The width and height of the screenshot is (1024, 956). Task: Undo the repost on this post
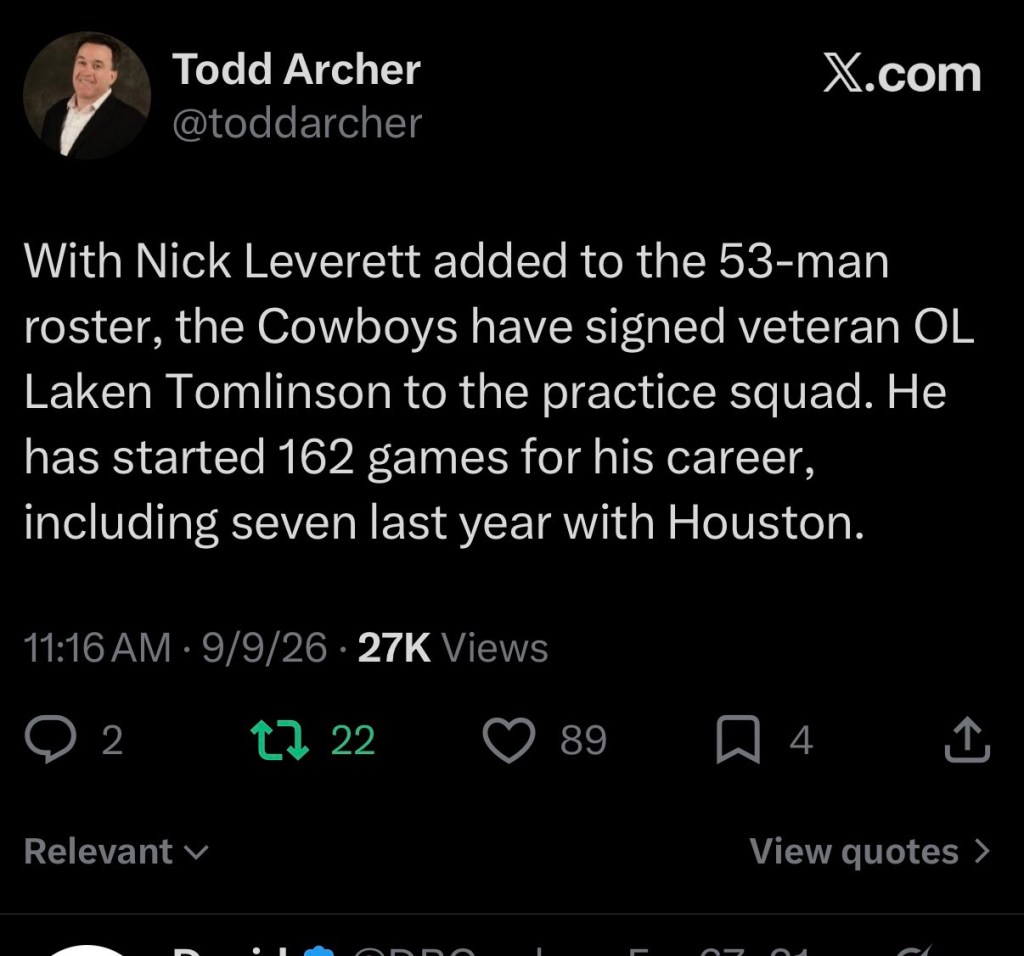280,740
